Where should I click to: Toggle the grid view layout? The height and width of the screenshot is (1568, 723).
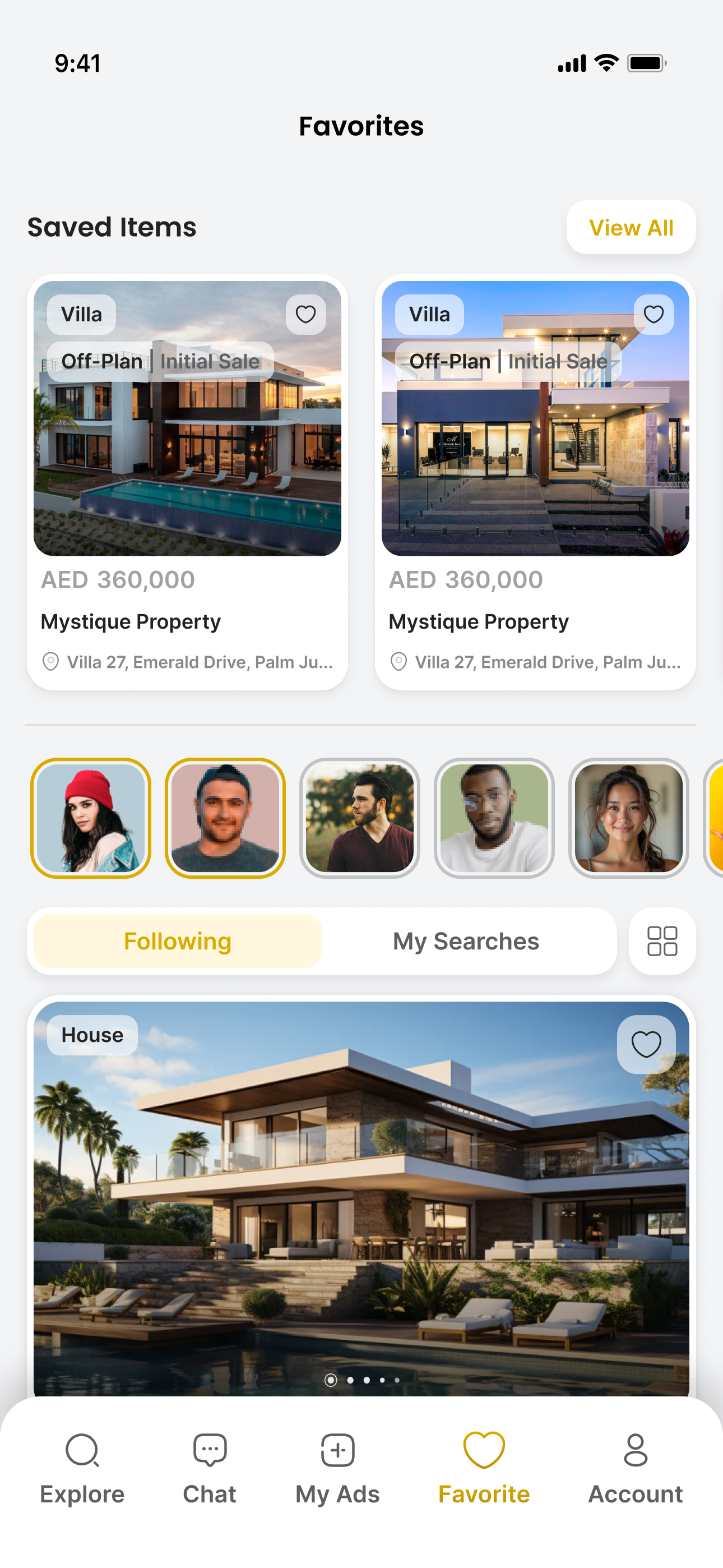pyautogui.click(x=662, y=941)
